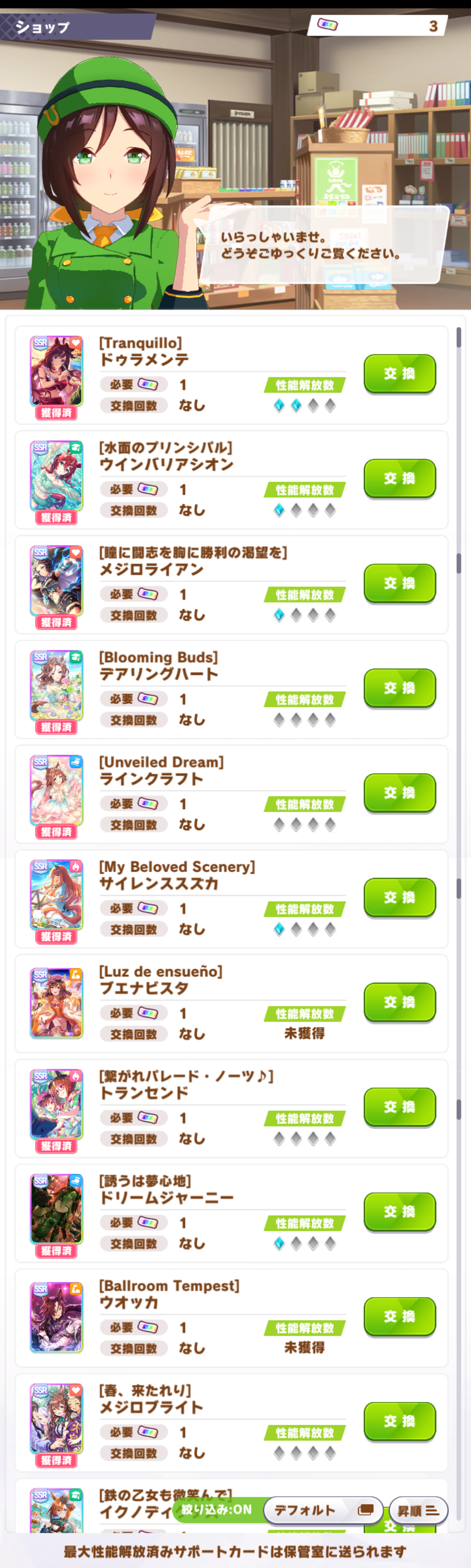View ドゥラメンテ card thumbnail details
Image resolution: width=471 pixels, height=1568 pixels.
click(x=56, y=371)
